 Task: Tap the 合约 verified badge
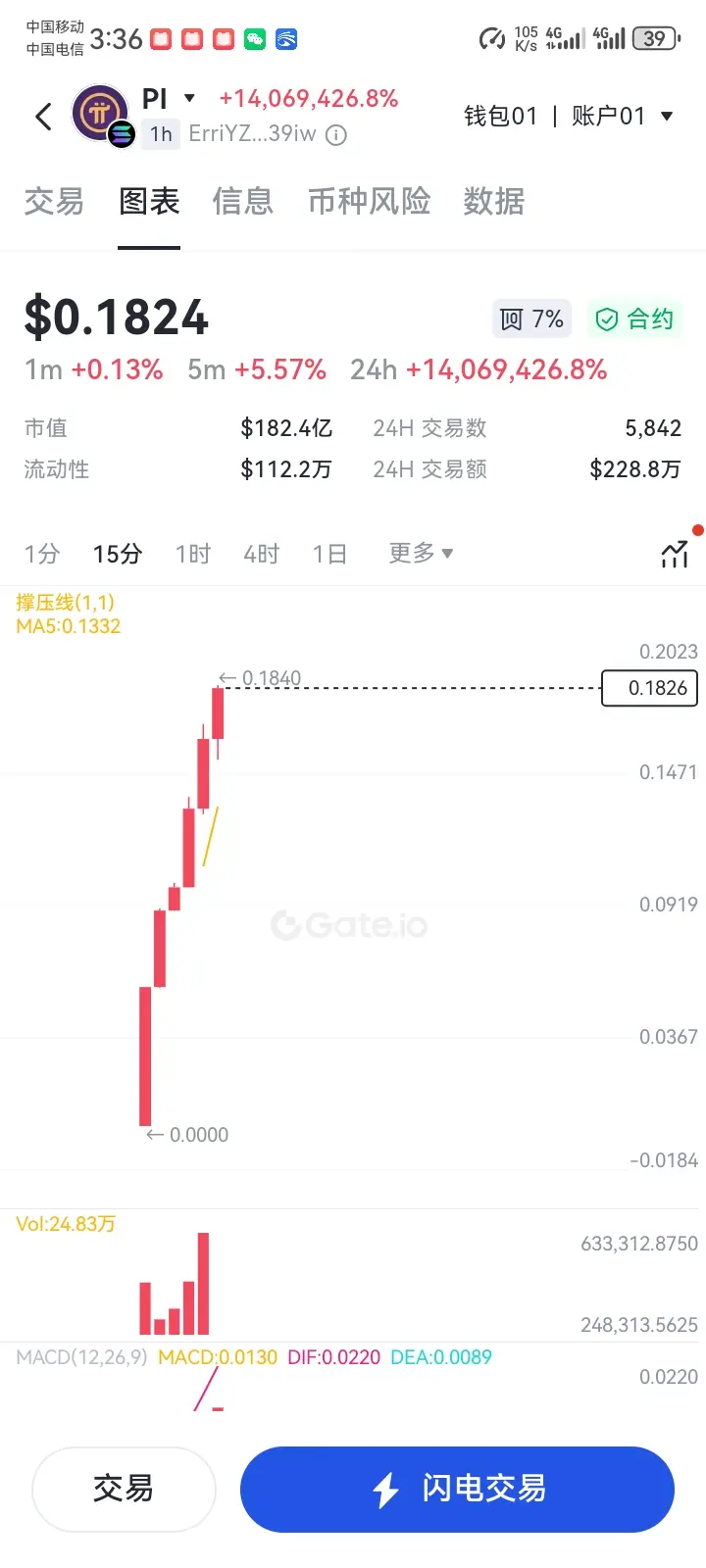(634, 319)
